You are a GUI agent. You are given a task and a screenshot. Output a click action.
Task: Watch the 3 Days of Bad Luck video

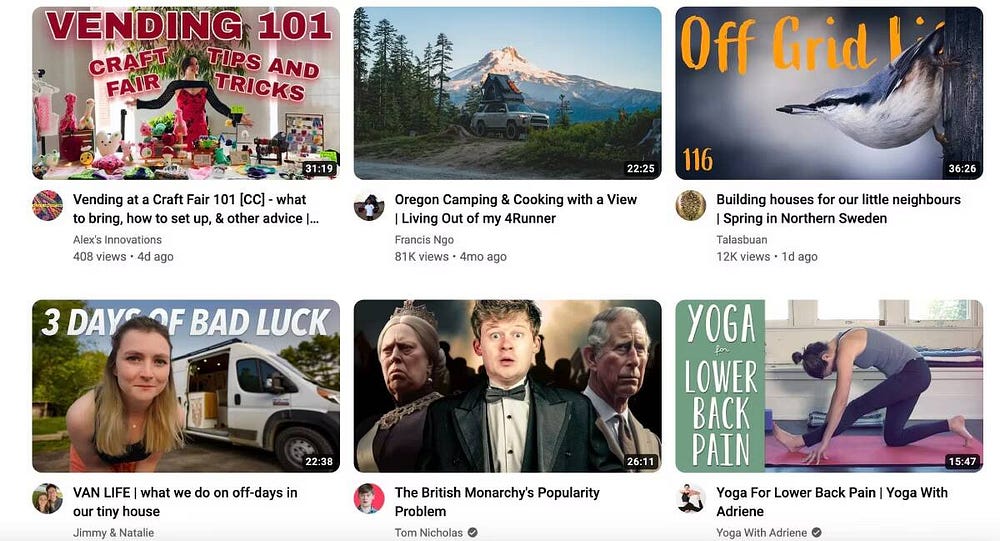coord(186,386)
